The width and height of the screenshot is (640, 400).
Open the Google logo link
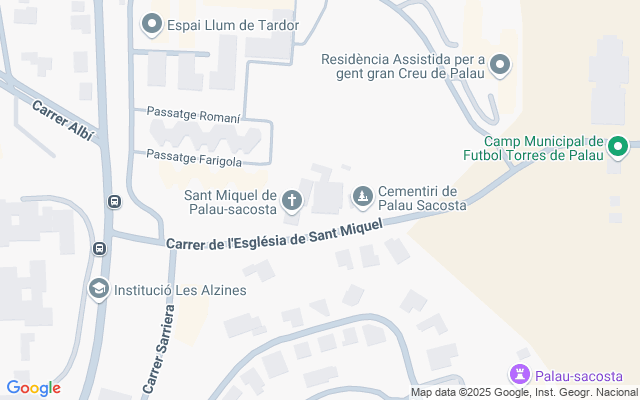[x=33, y=388]
